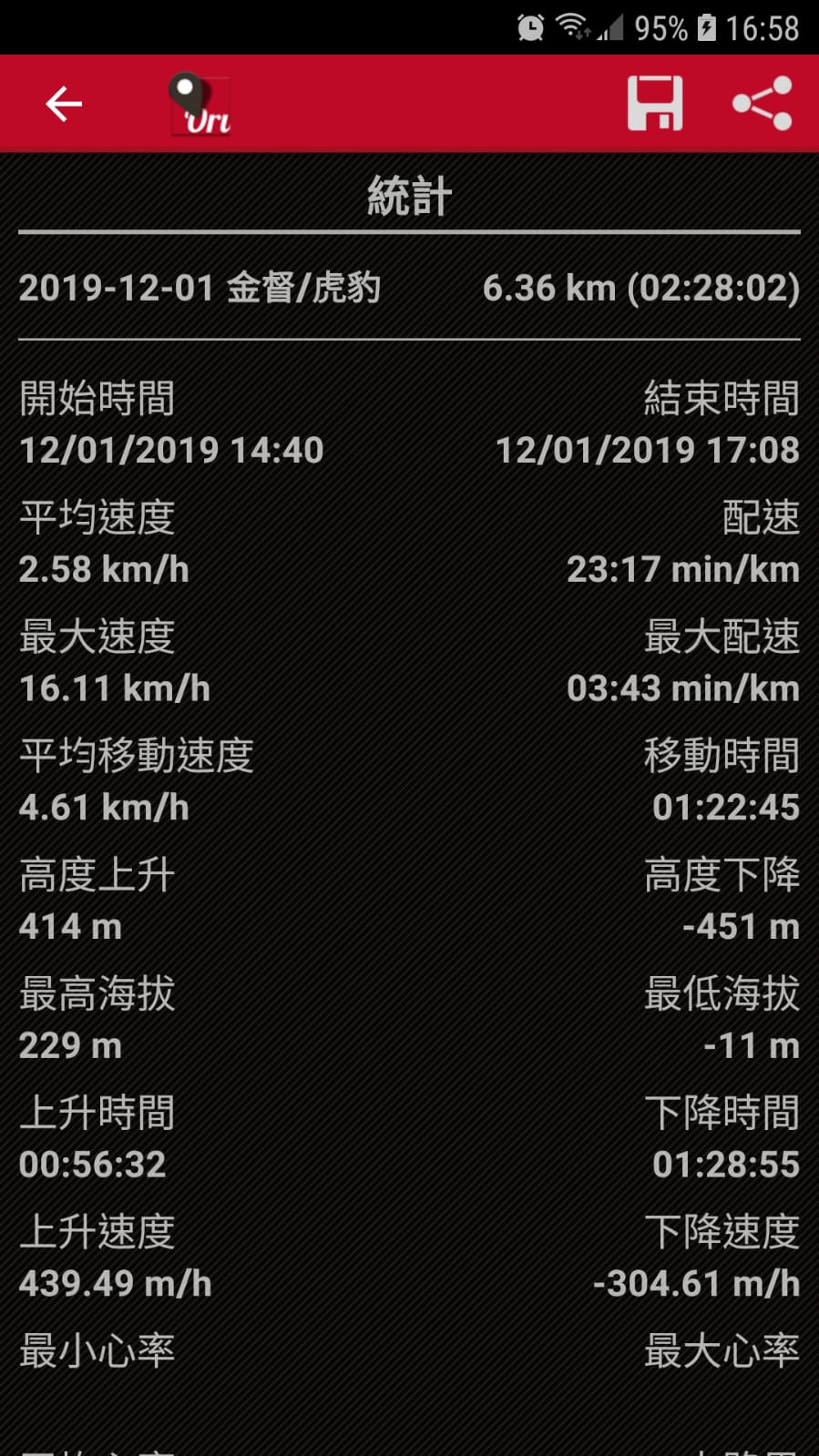
Task: Share the track statistics
Action: click(x=763, y=104)
